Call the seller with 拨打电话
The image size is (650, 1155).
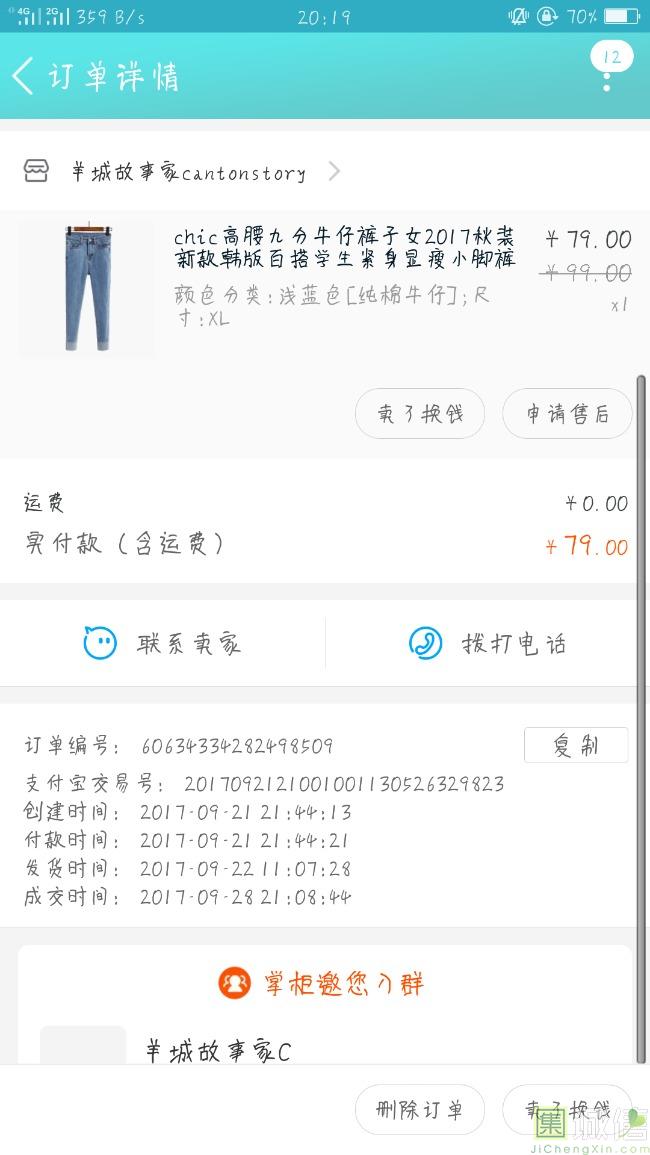click(x=488, y=643)
